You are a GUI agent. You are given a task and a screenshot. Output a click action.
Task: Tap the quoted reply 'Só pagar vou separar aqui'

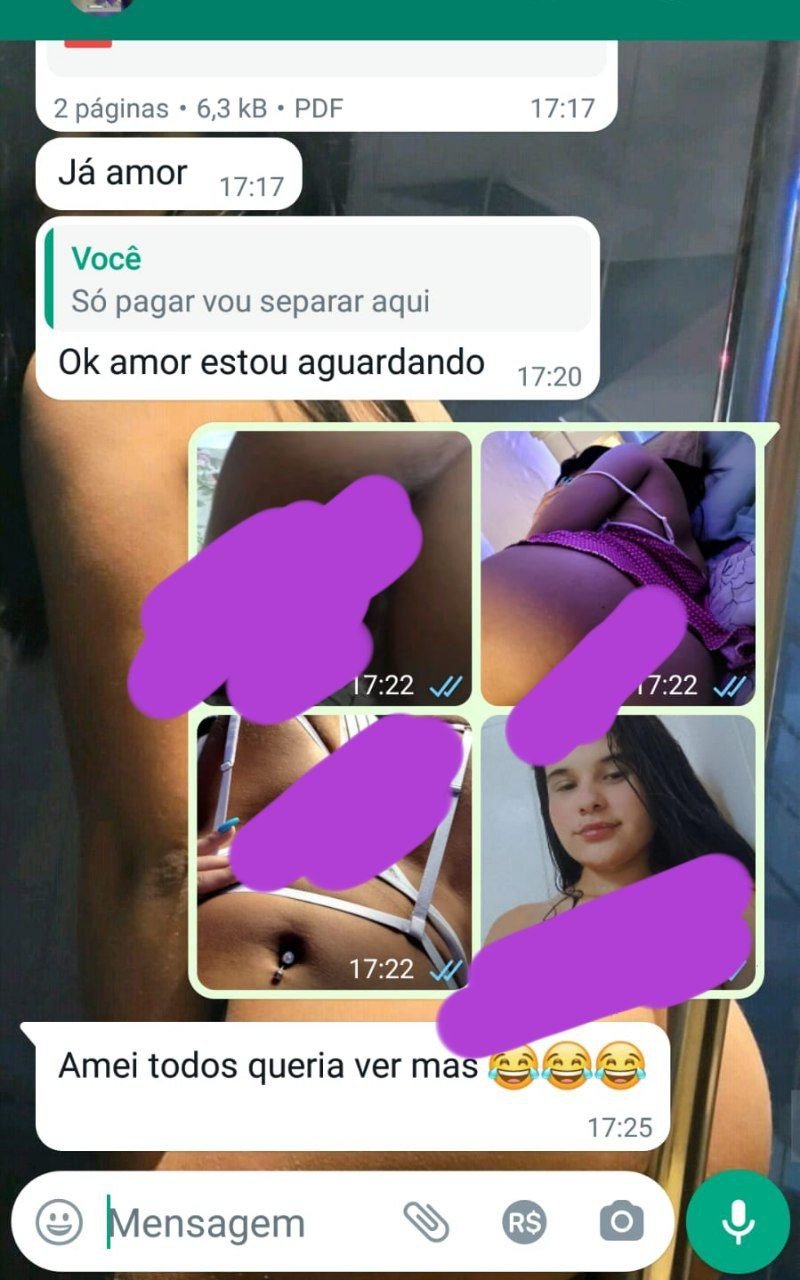click(317, 277)
